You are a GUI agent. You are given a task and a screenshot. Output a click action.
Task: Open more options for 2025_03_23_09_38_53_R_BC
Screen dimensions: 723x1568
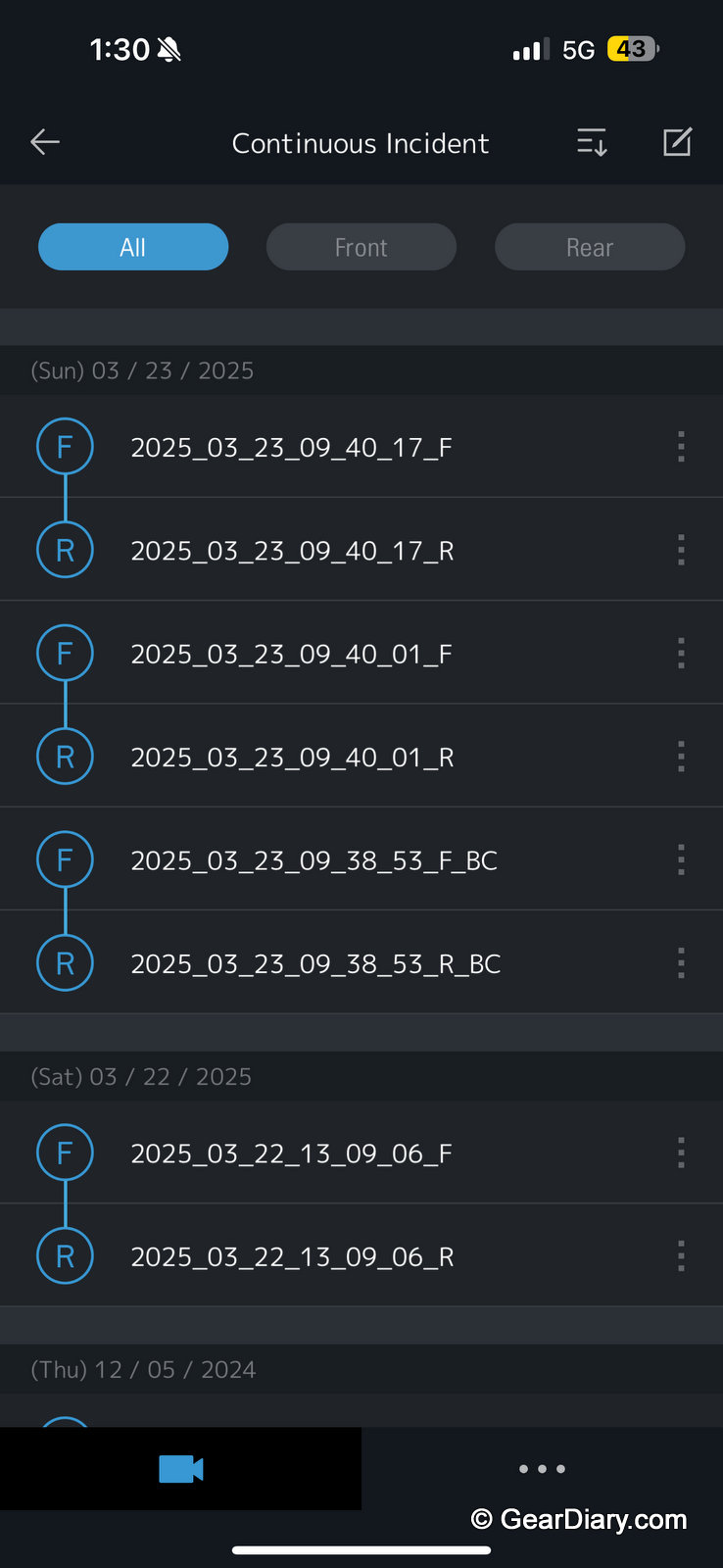click(681, 963)
